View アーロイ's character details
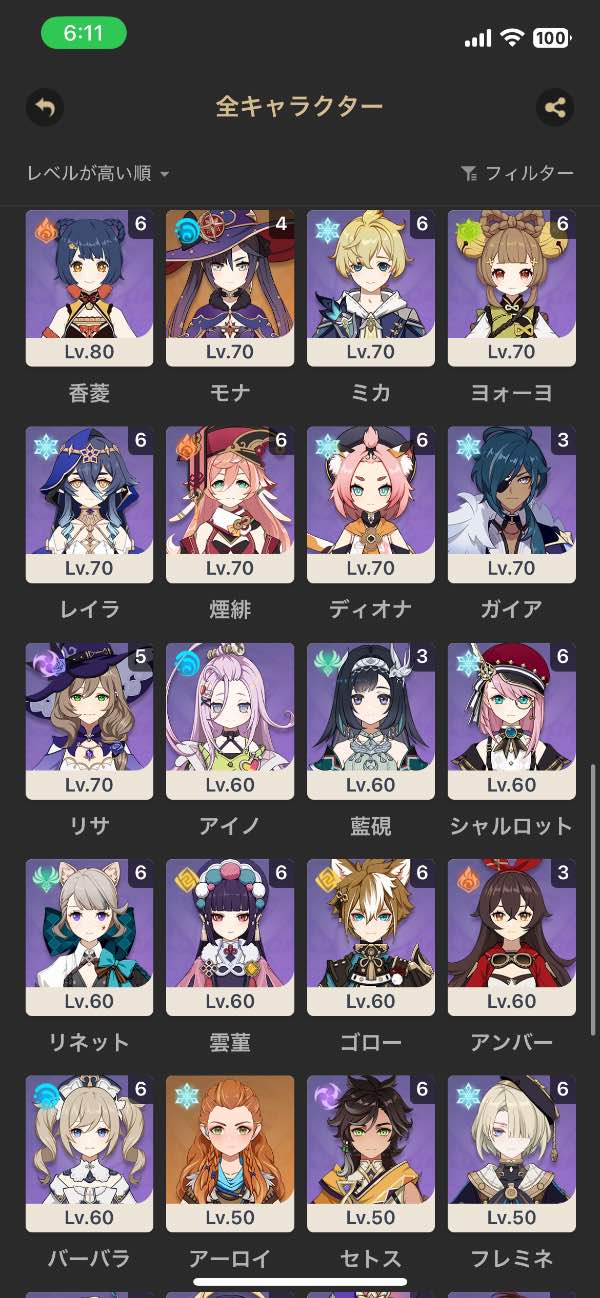600x1298 pixels. (x=230, y=1153)
